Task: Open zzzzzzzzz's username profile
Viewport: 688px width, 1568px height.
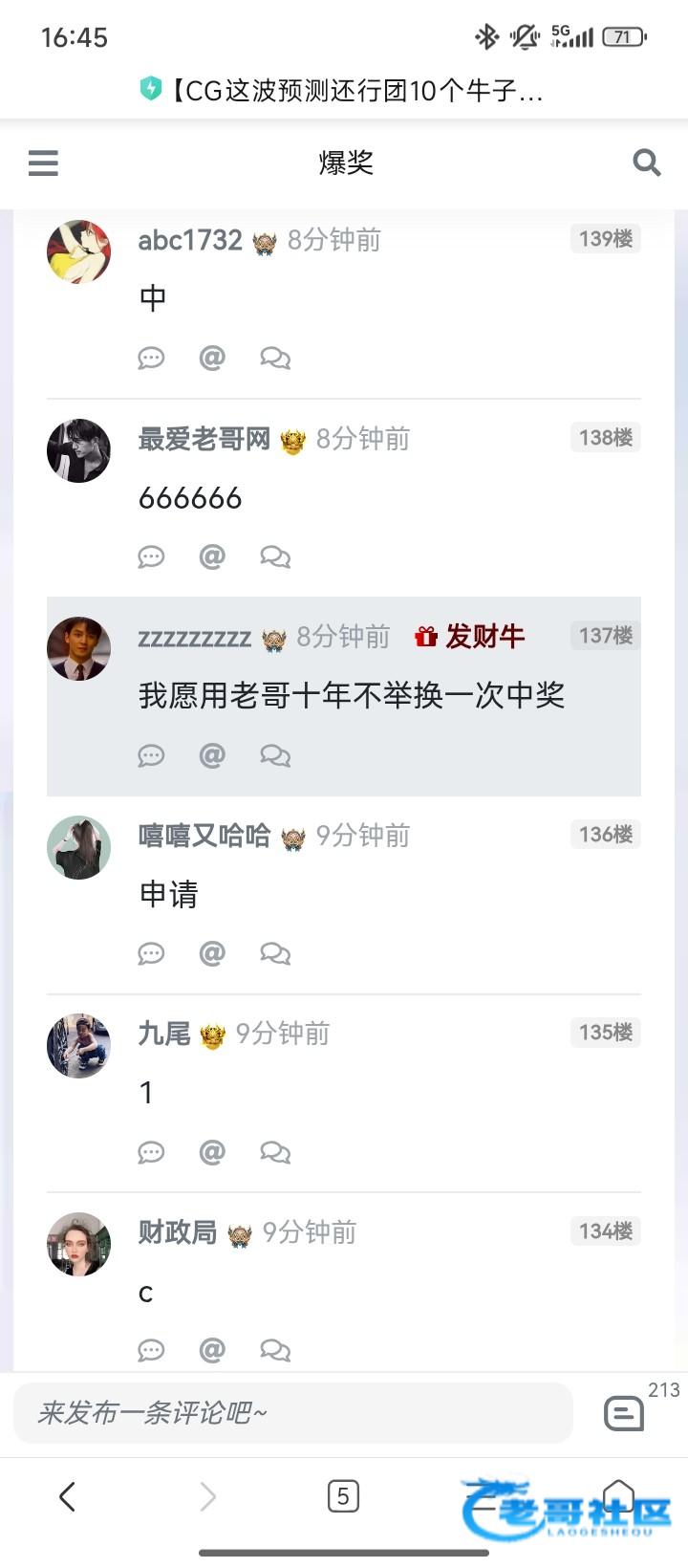Action: [194, 638]
